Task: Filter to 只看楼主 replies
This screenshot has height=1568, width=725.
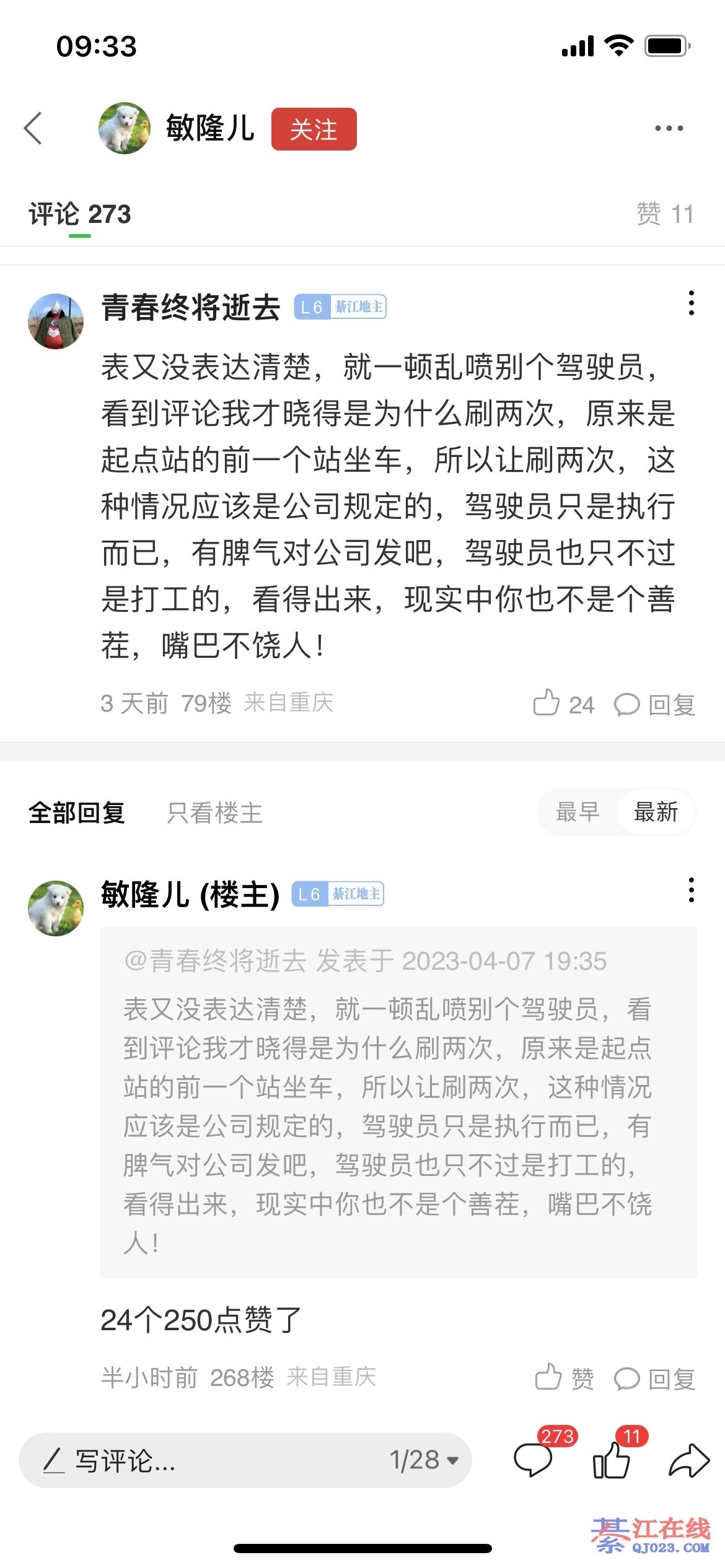Action: 214,812
